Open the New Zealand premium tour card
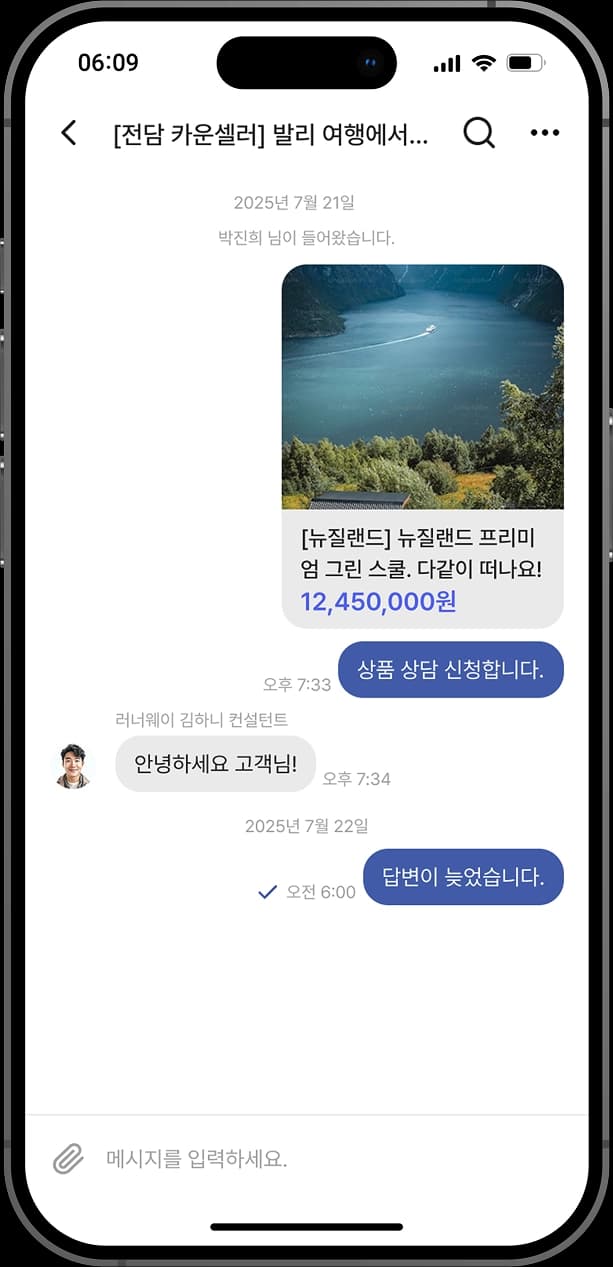Screen dimensions: 613x1267 pyautogui.click(x=422, y=446)
